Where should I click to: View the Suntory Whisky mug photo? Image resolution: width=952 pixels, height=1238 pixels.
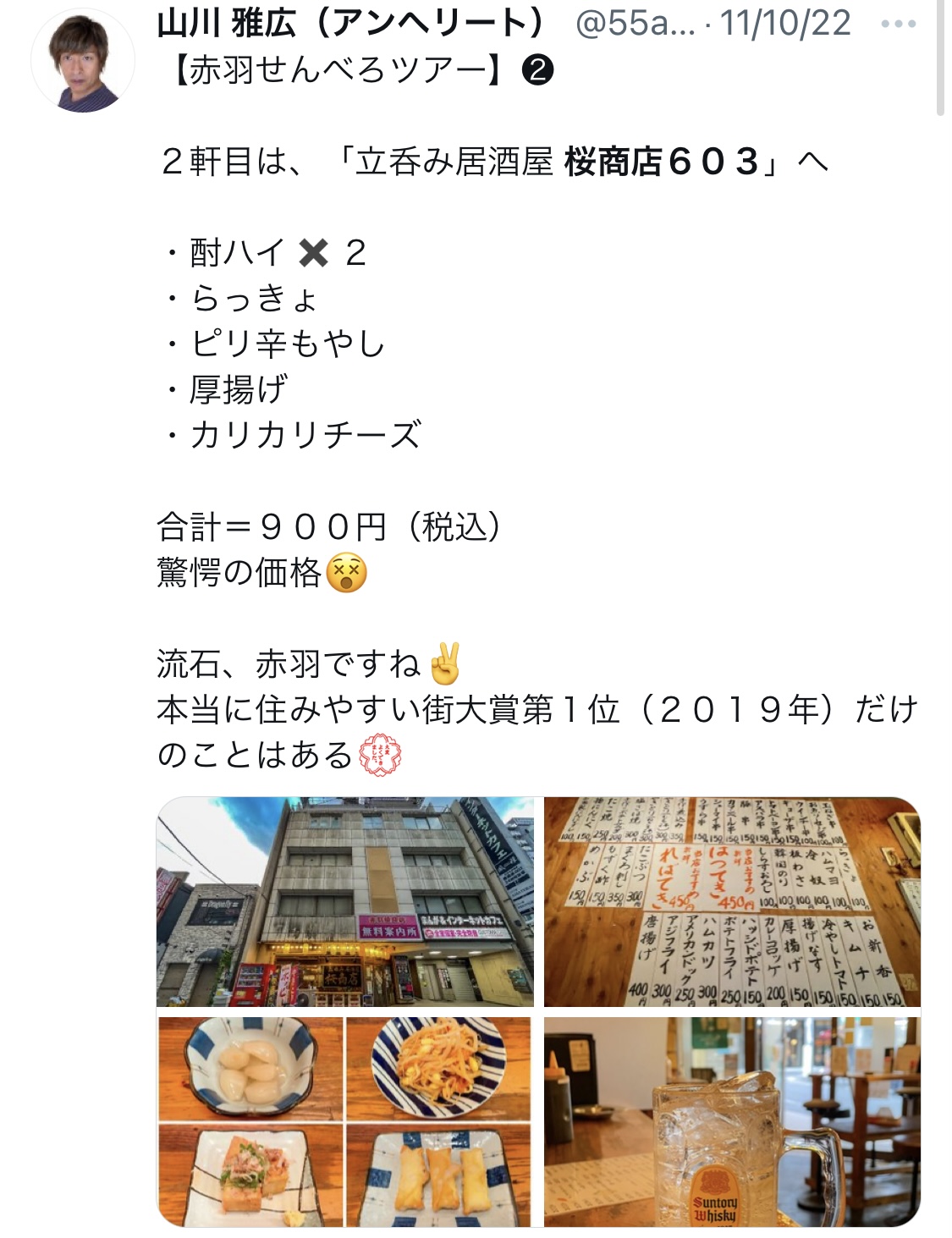point(732,1121)
